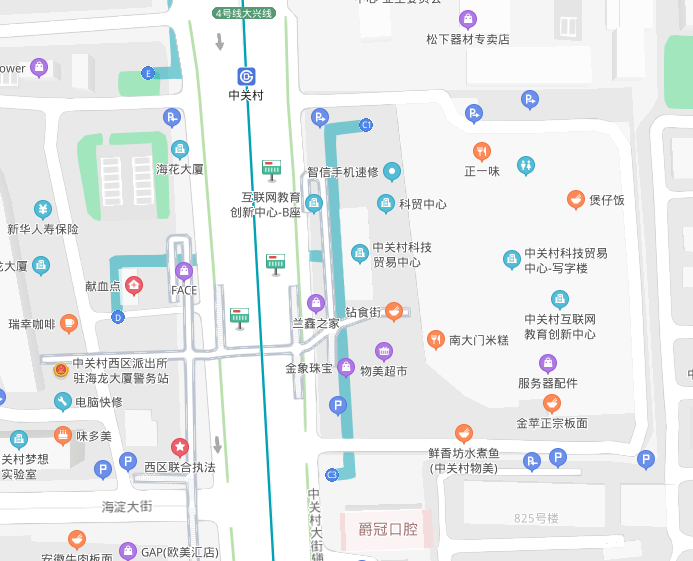
Task: Tap the 南大门米糕 food marker
Action: tap(435, 340)
